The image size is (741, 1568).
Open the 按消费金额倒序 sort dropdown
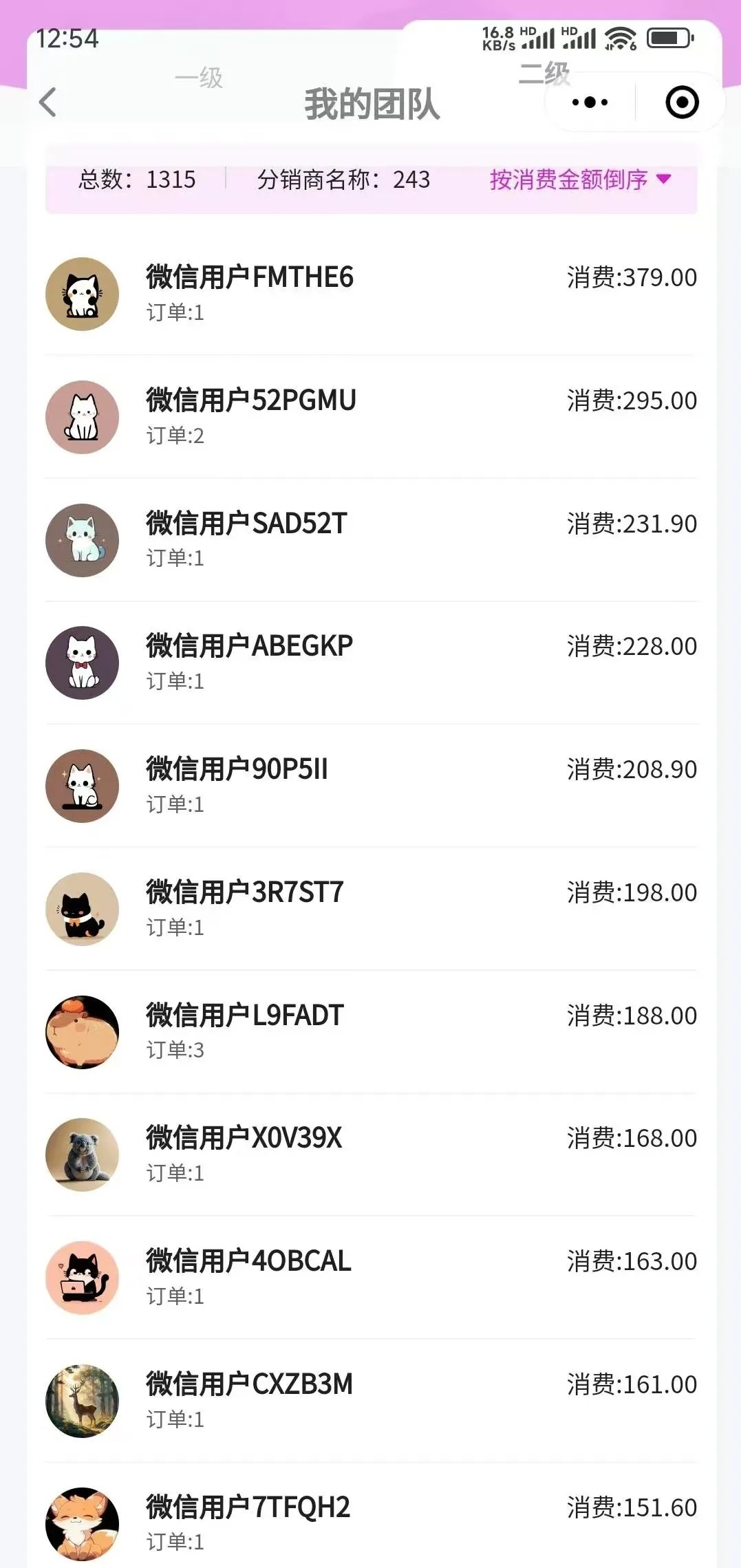(581, 180)
